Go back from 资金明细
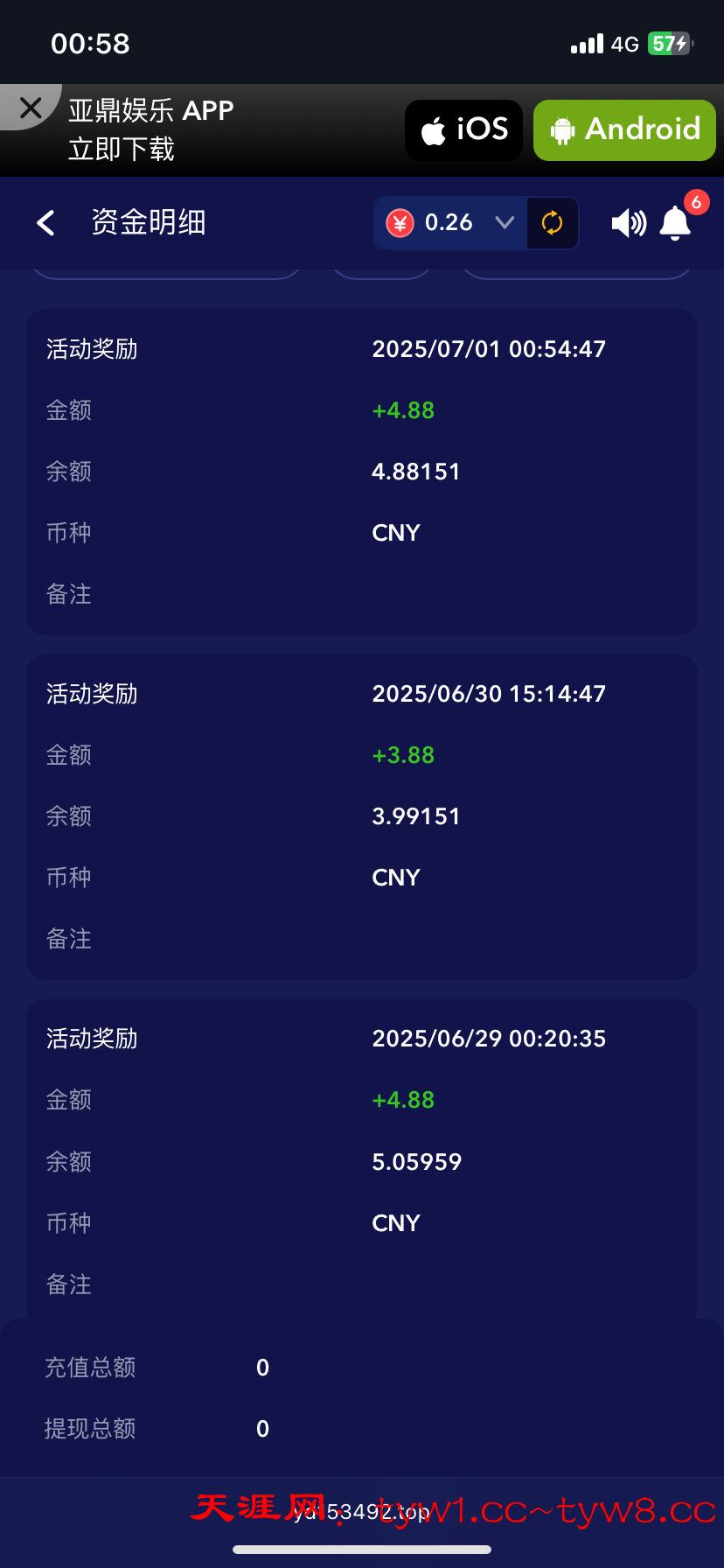Viewport: 724px width, 1568px height. pyautogui.click(x=46, y=223)
